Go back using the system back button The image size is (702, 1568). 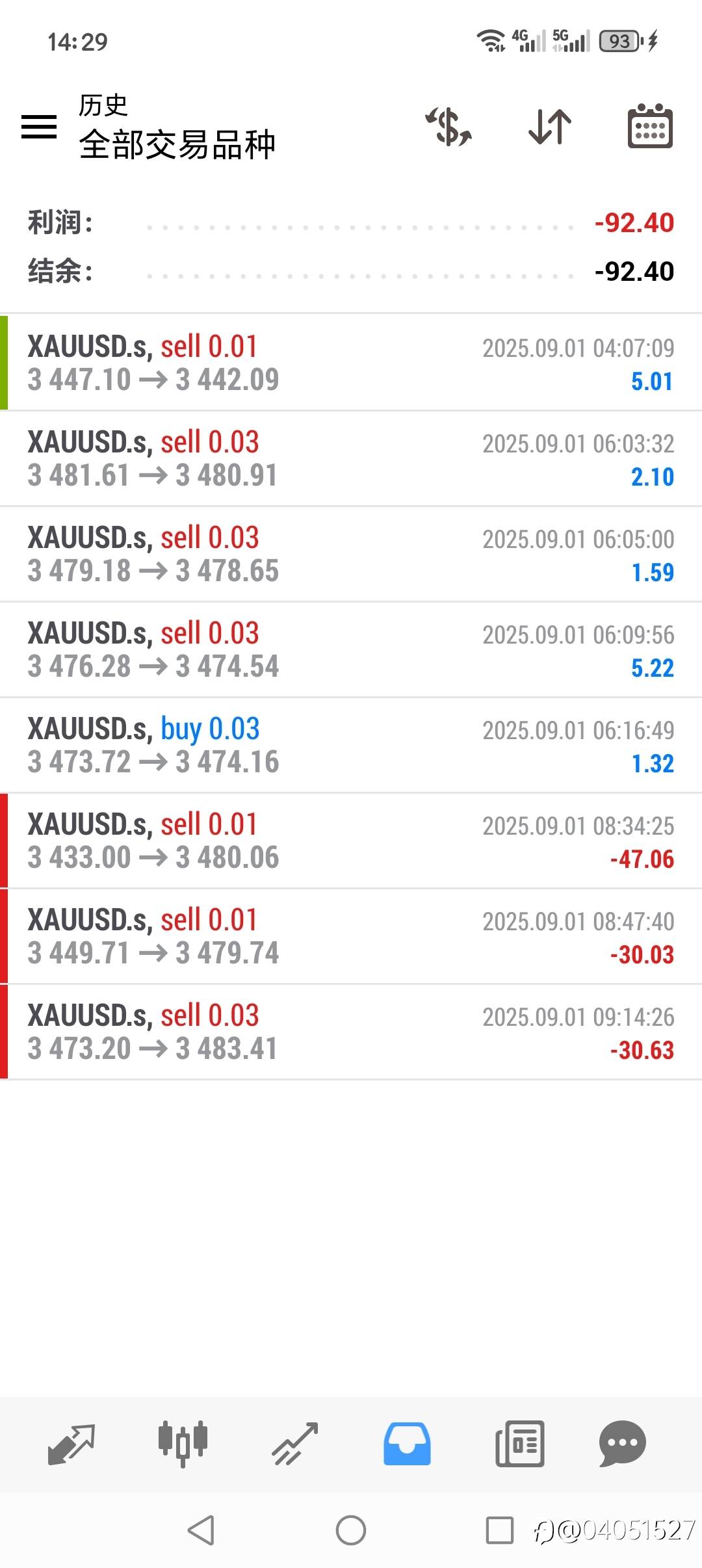coord(201,1530)
